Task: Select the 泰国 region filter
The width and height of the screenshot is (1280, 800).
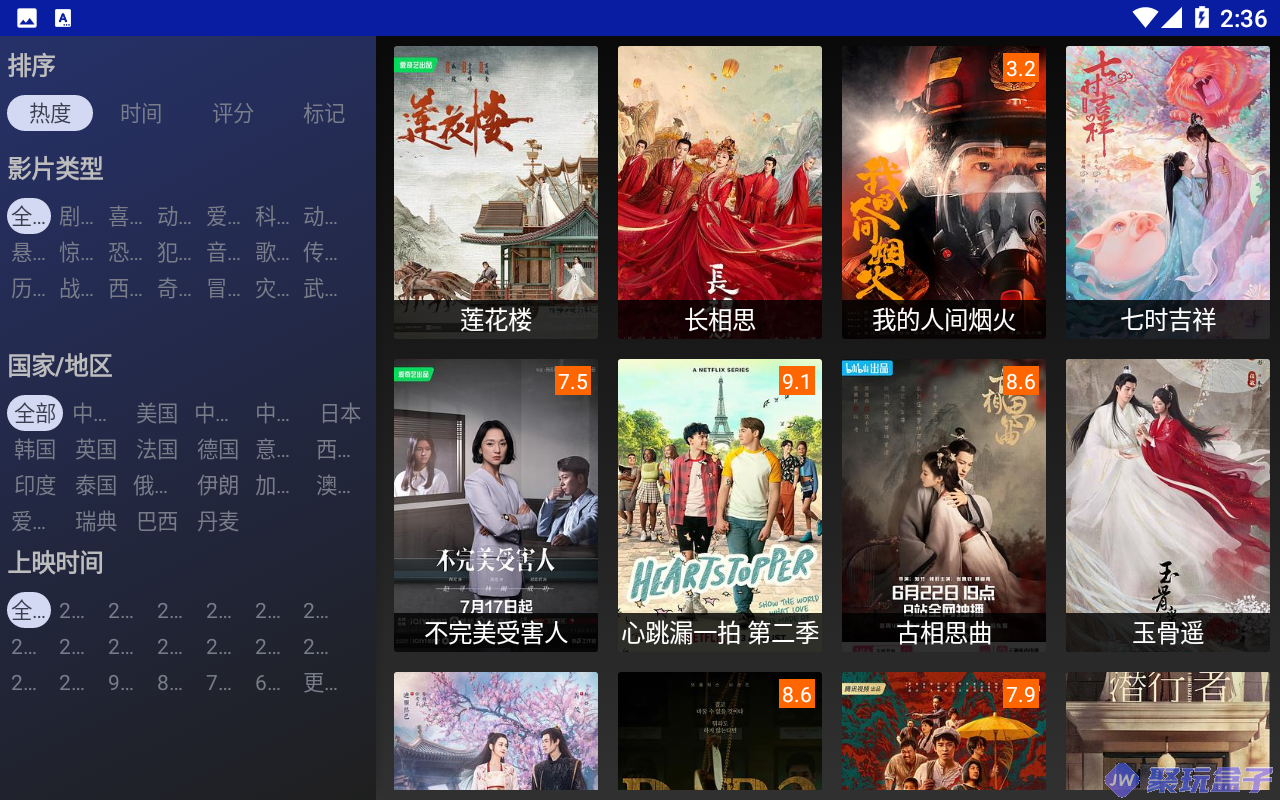Action: point(96,485)
